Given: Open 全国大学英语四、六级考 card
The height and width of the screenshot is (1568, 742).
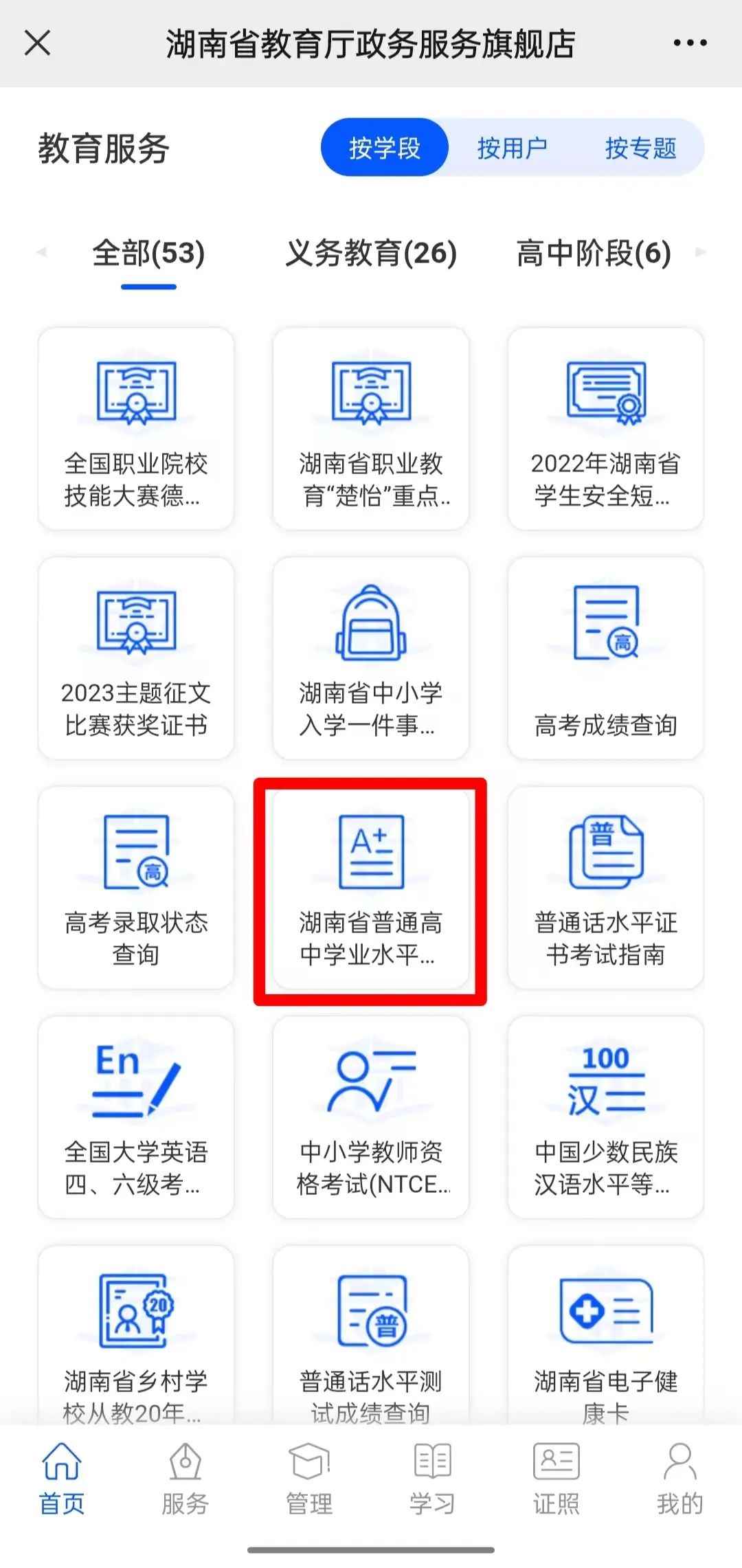Looking at the screenshot, I should 136,1117.
